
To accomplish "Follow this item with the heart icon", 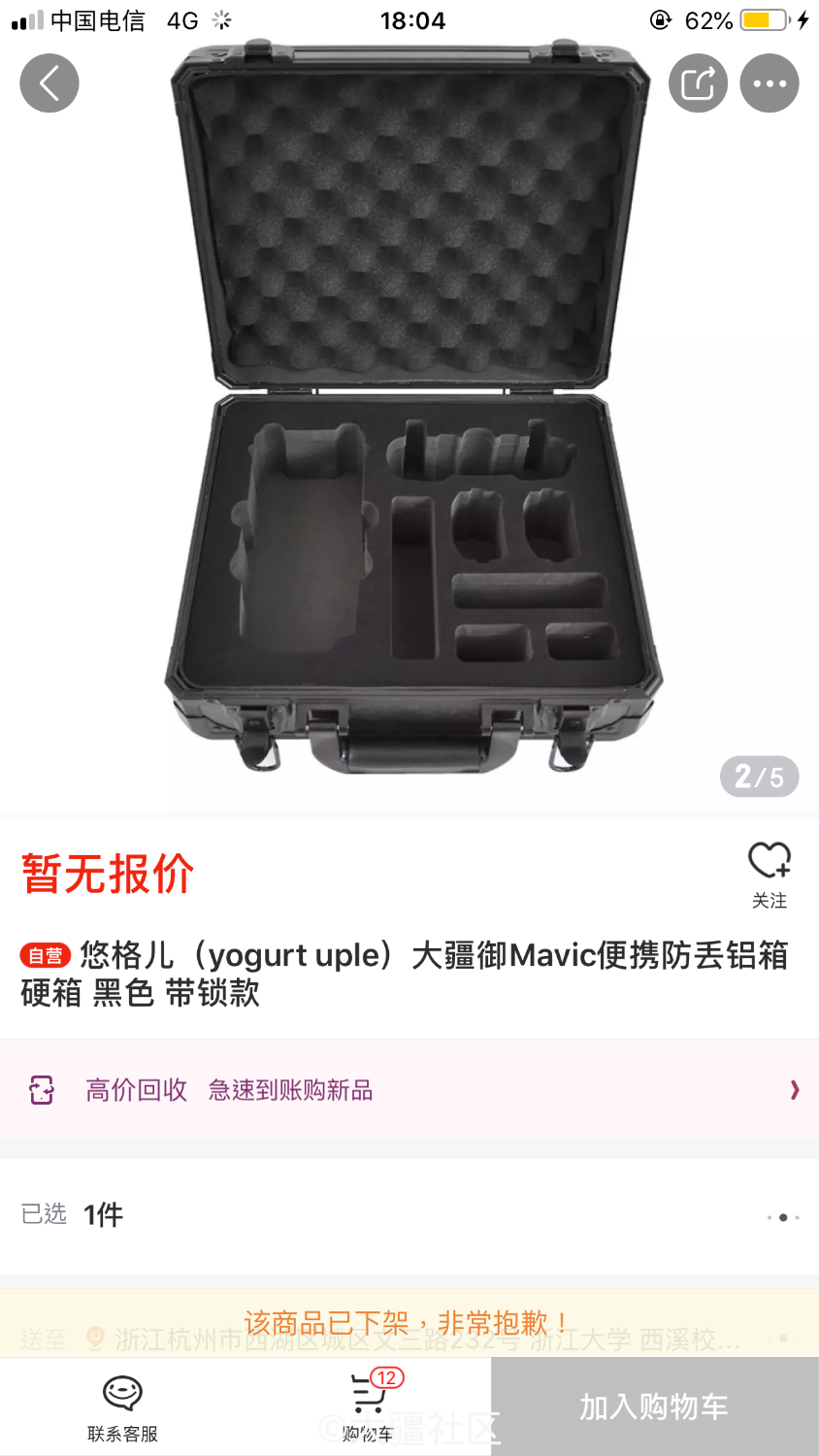I will [769, 873].
